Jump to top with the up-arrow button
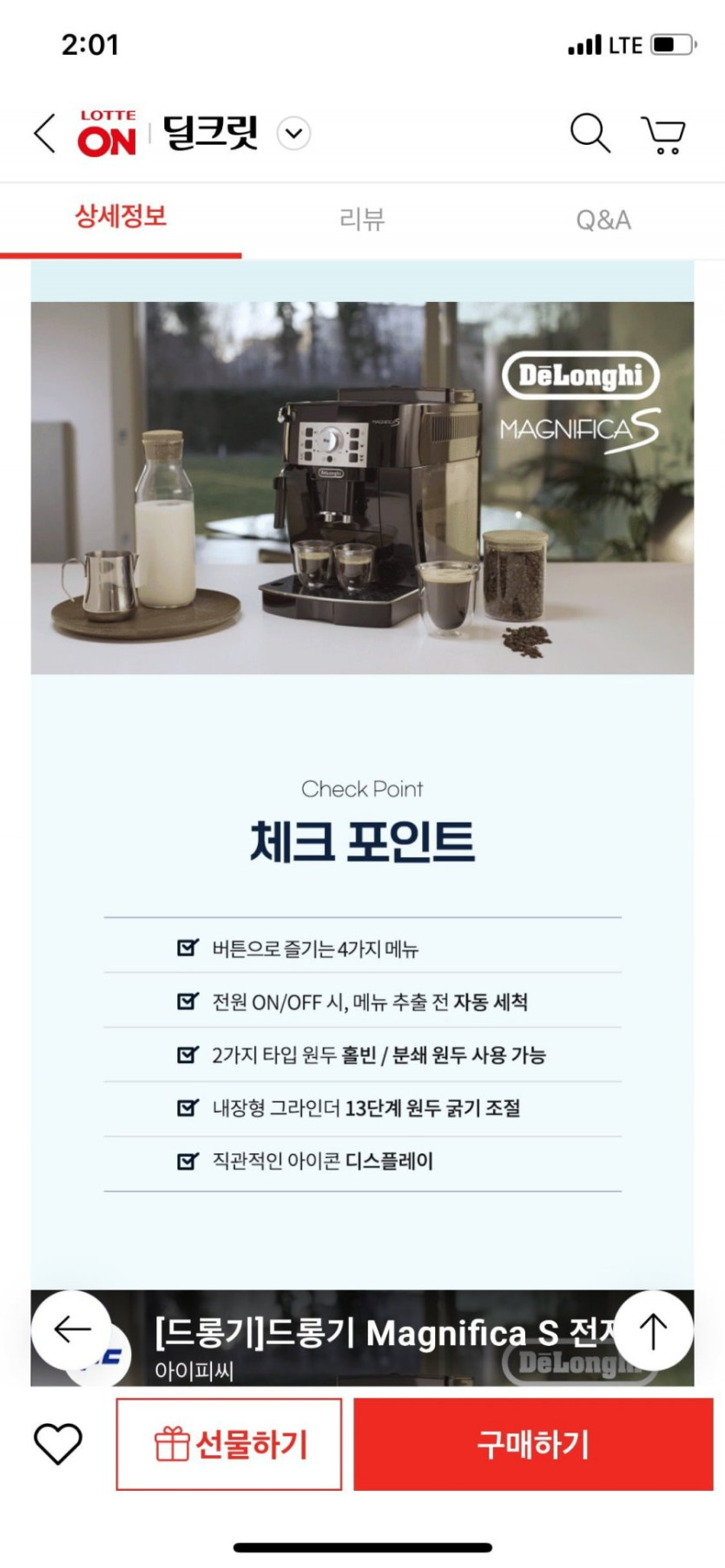This screenshot has height=1568, width=725. point(653,1329)
